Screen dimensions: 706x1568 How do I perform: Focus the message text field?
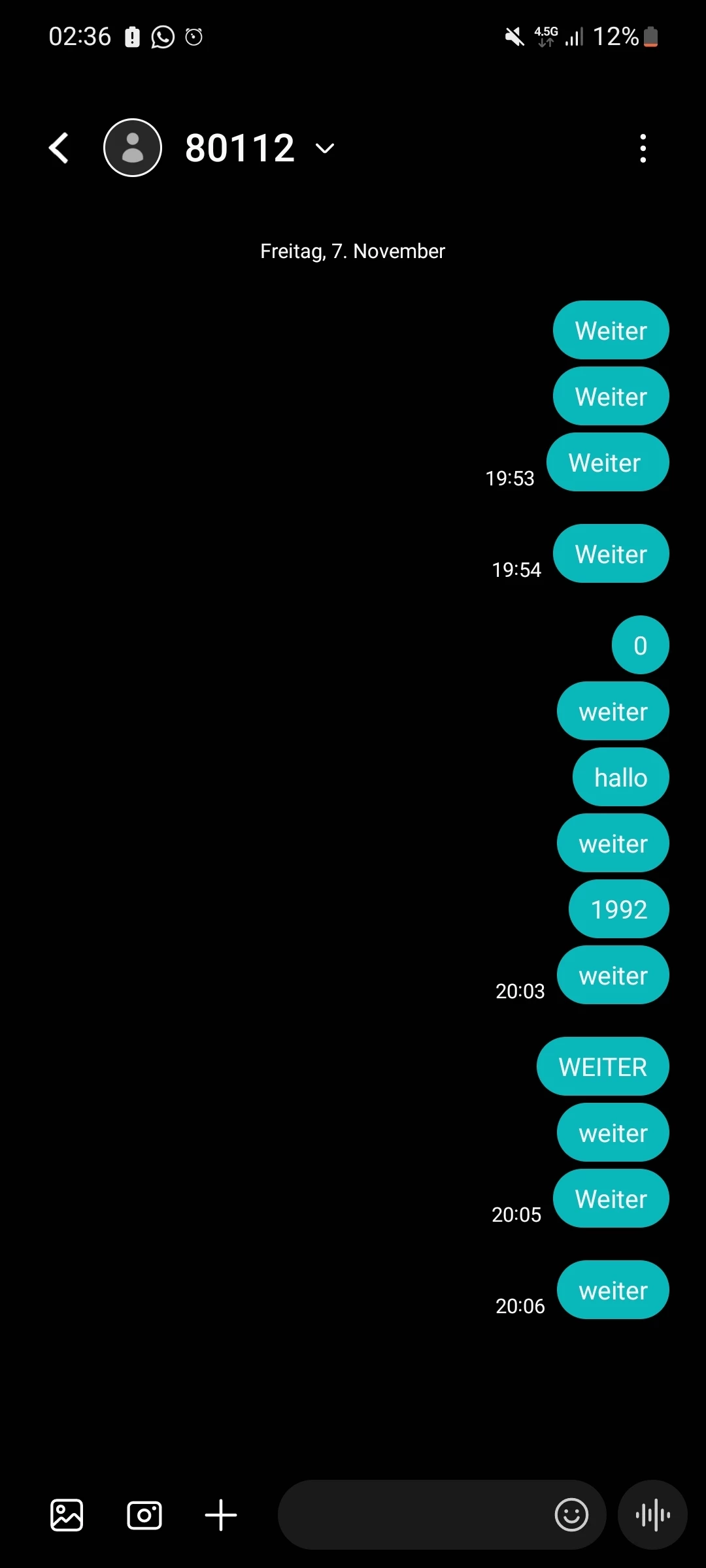click(412, 1515)
